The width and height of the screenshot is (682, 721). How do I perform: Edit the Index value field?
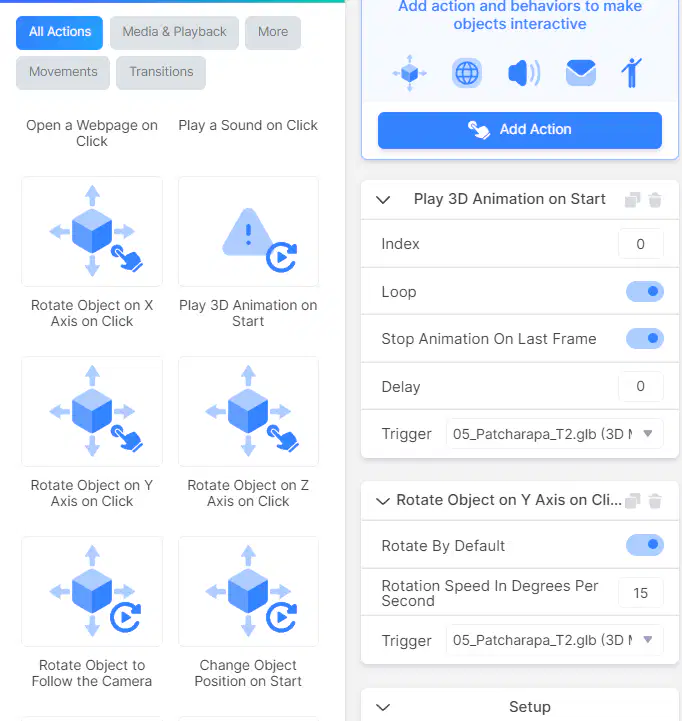pyautogui.click(x=641, y=244)
